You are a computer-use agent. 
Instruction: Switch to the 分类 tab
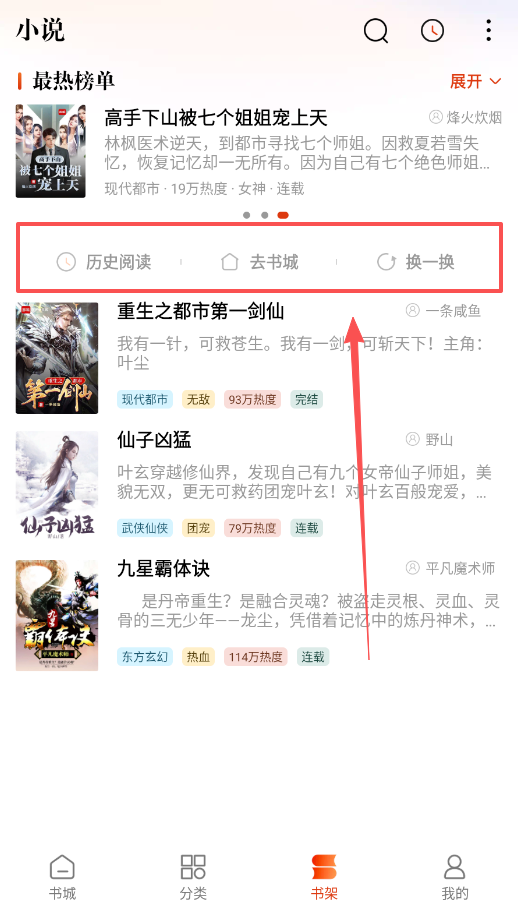193,876
